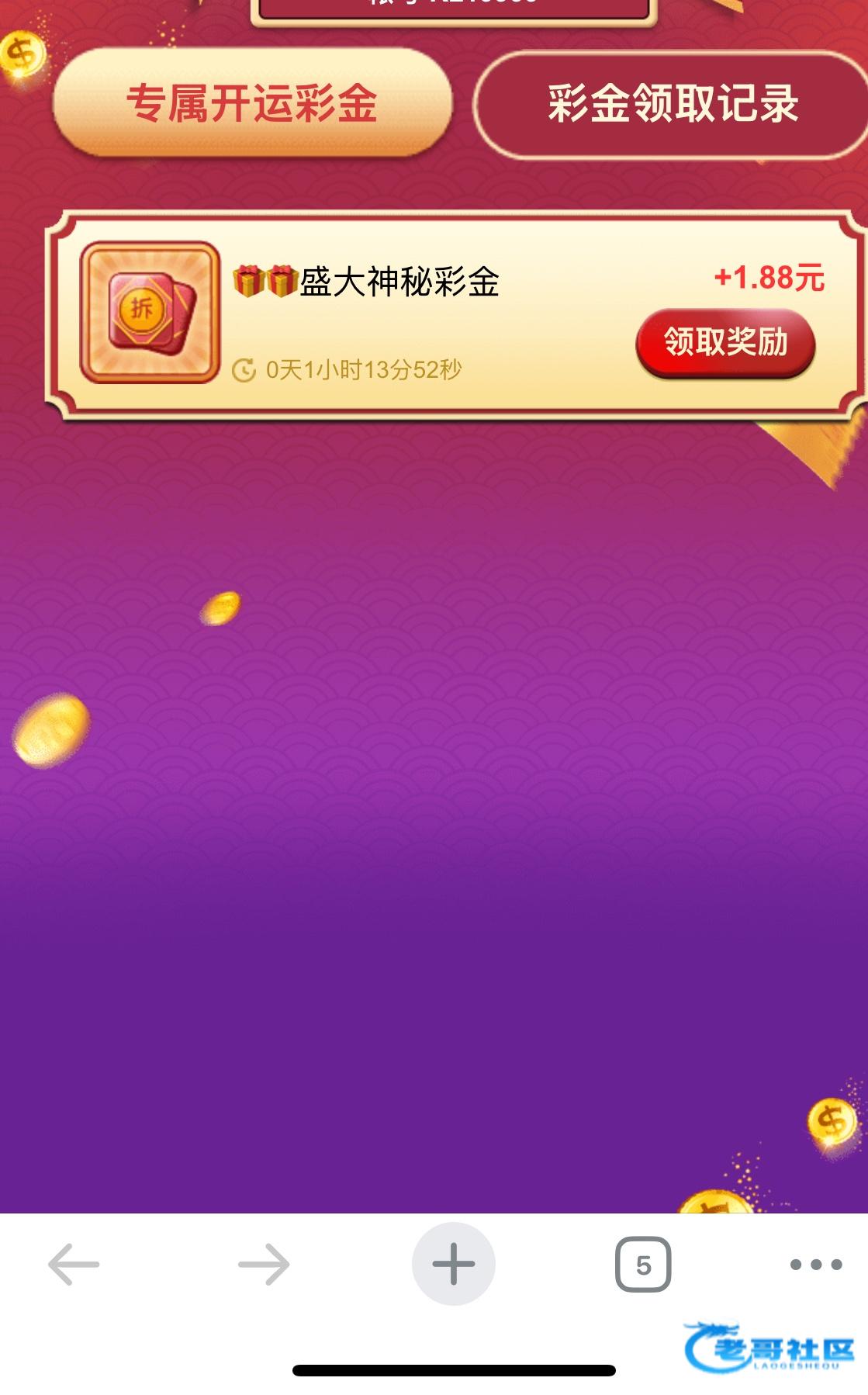Open the 盛大神秘彩金 red envelope tile
The image size is (868, 1395).
(150, 312)
